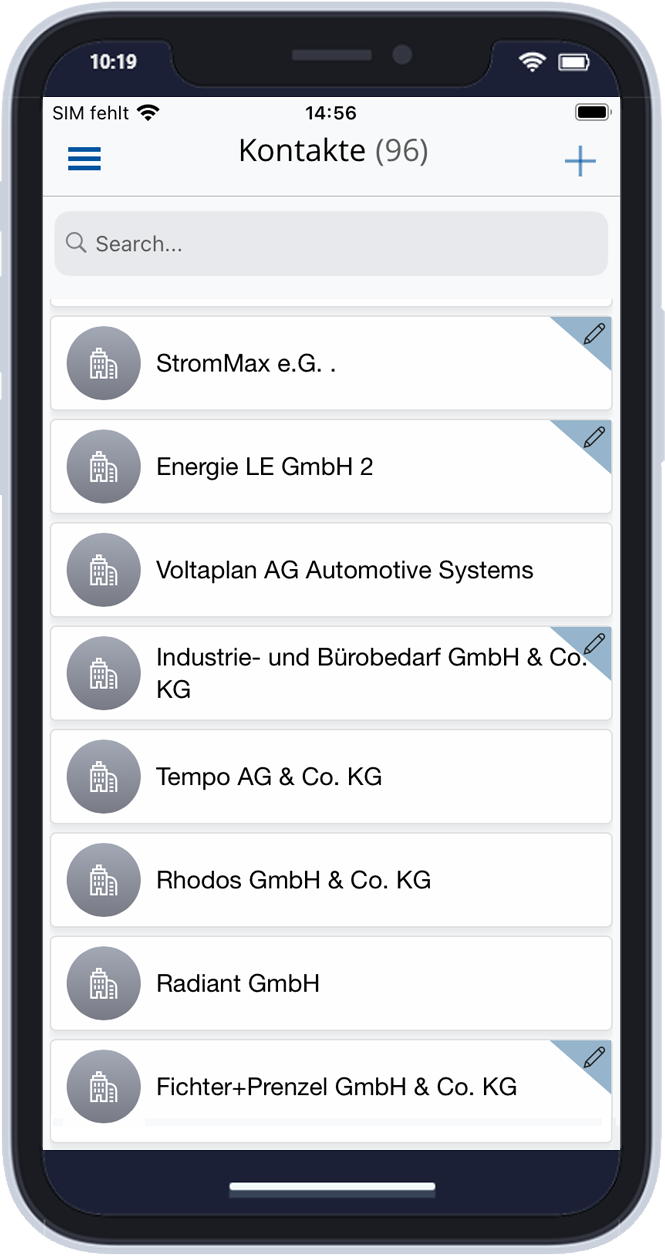Open the hamburger menu
Image resolution: width=665 pixels, height=1258 pixels.
(x=84, y=159)
